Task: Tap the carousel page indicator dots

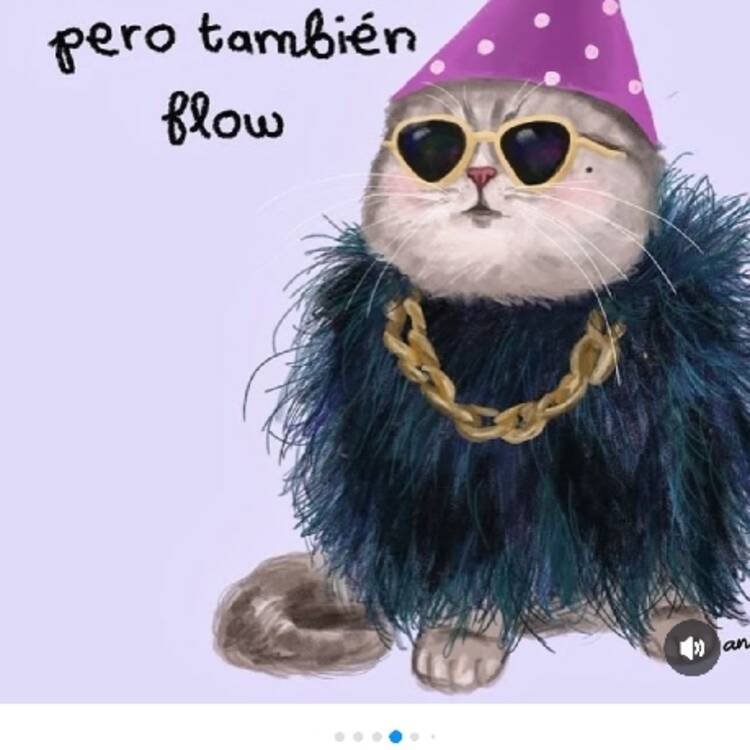Action: pos(385,737)
